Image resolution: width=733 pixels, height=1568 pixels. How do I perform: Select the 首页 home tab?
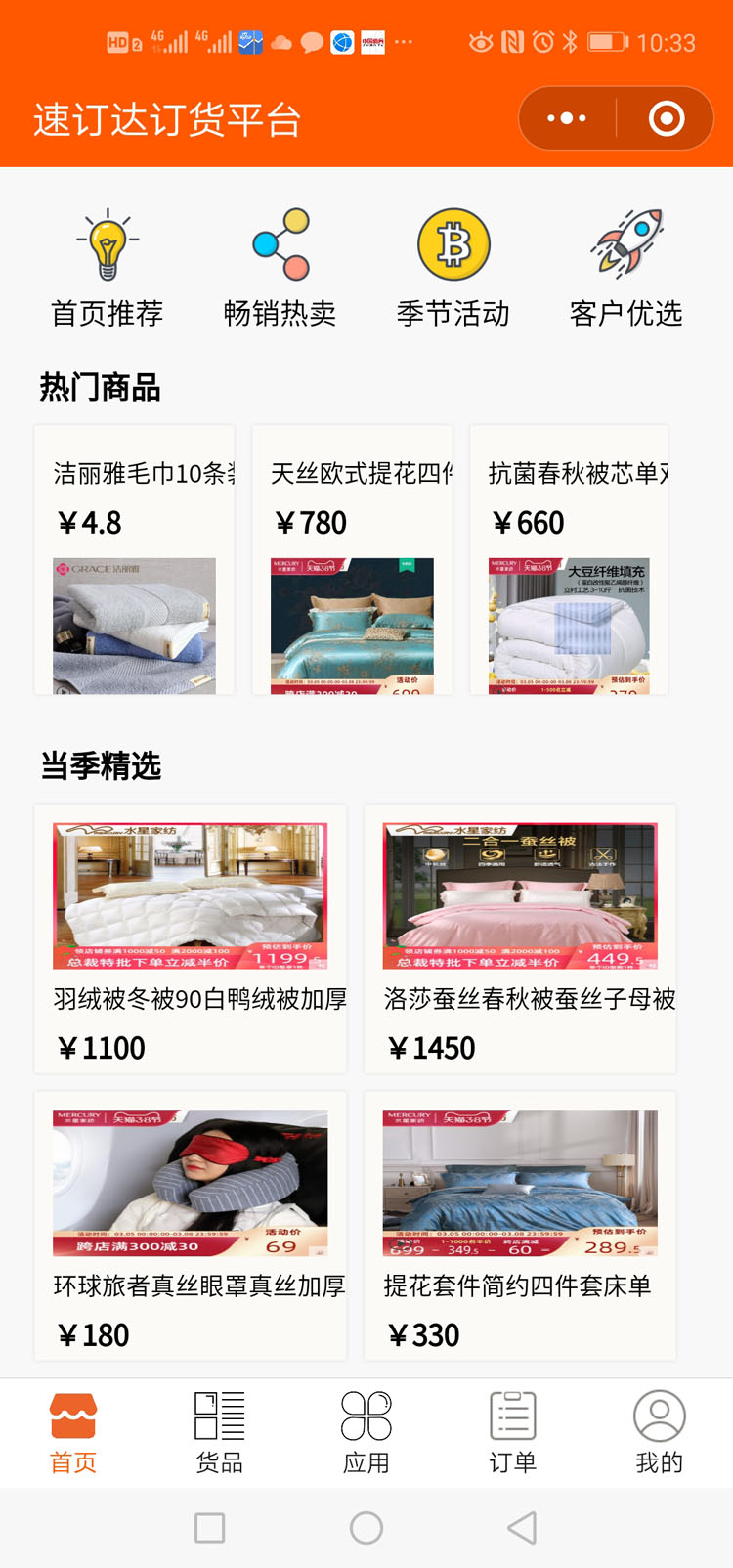tap(73, 1433)
